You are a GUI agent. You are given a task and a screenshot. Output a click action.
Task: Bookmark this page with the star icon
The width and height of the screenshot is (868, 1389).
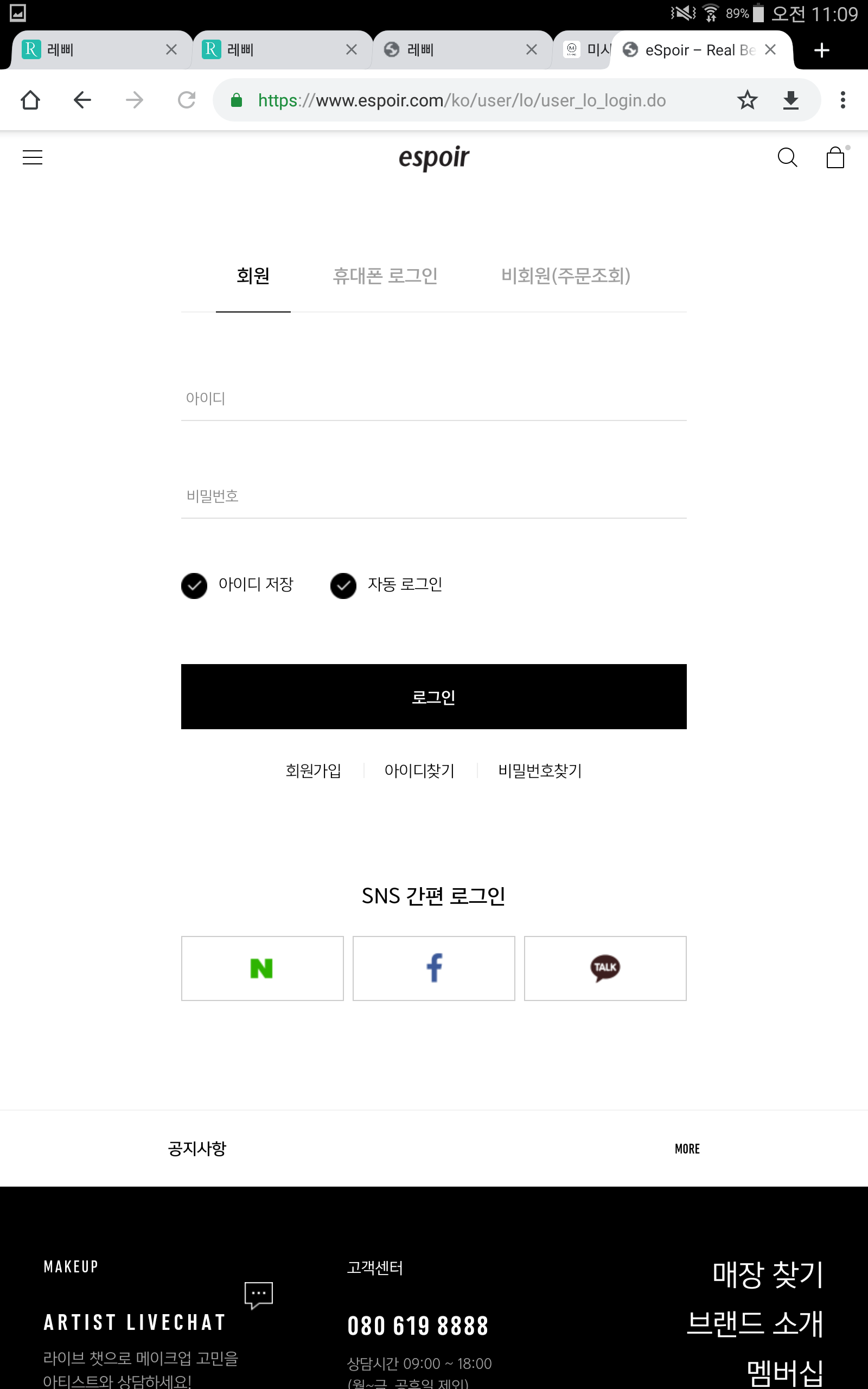748,100
